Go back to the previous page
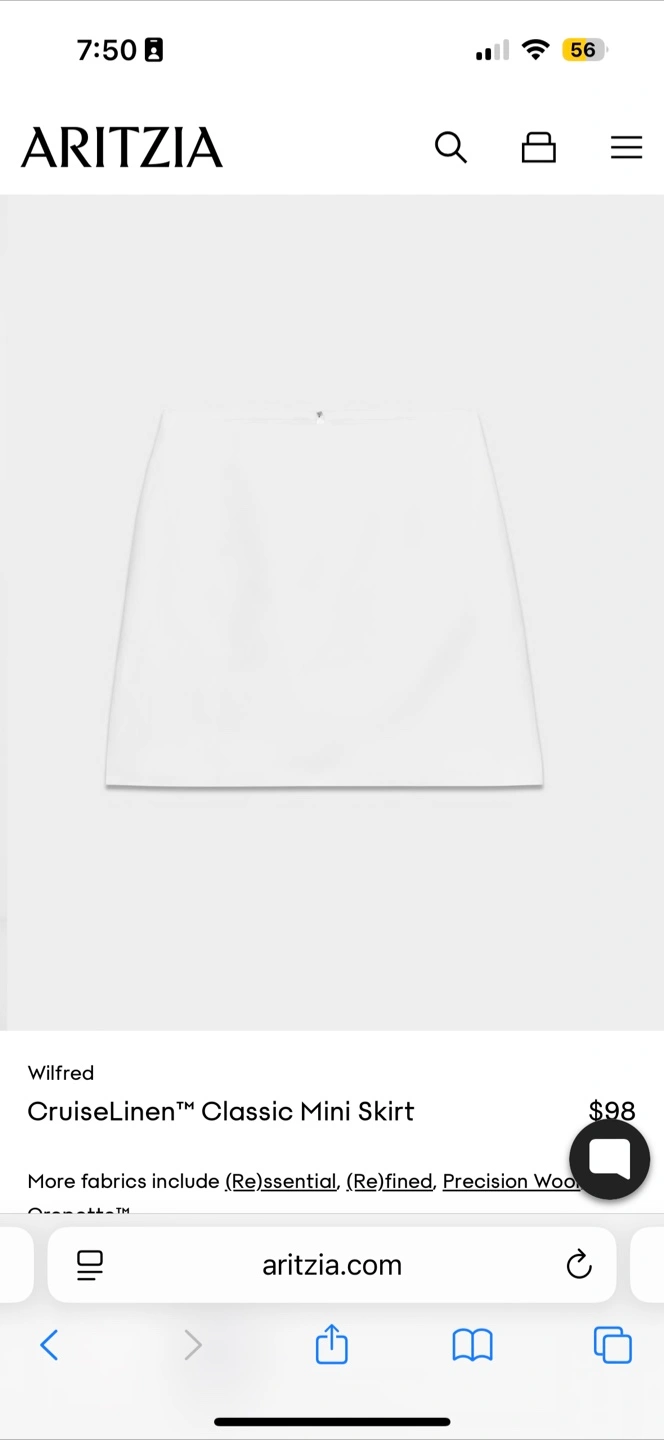The height and width of the screenshot is (1440, 664). click(49, 1345)
